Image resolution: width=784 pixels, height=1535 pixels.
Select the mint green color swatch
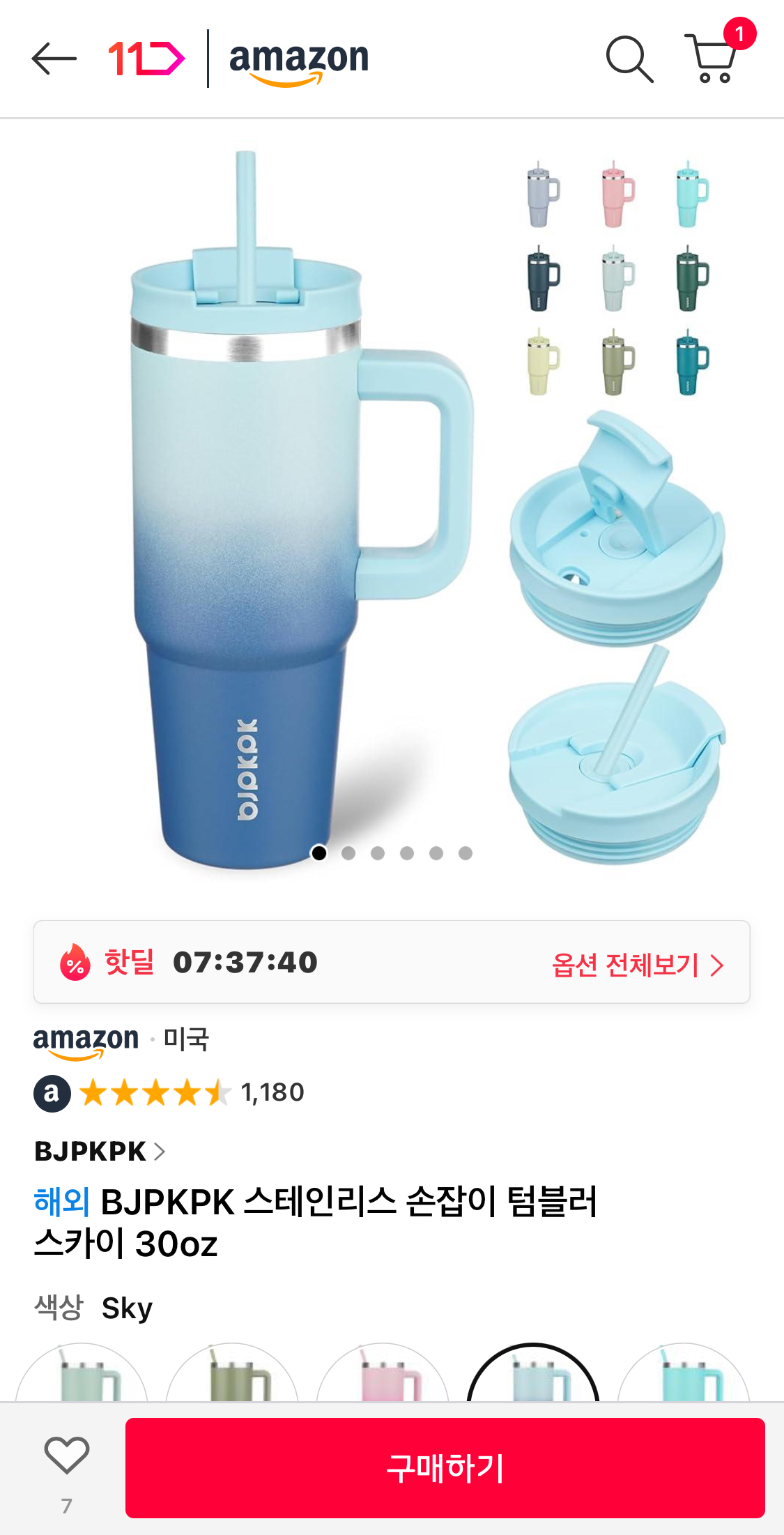[82, 1375]
